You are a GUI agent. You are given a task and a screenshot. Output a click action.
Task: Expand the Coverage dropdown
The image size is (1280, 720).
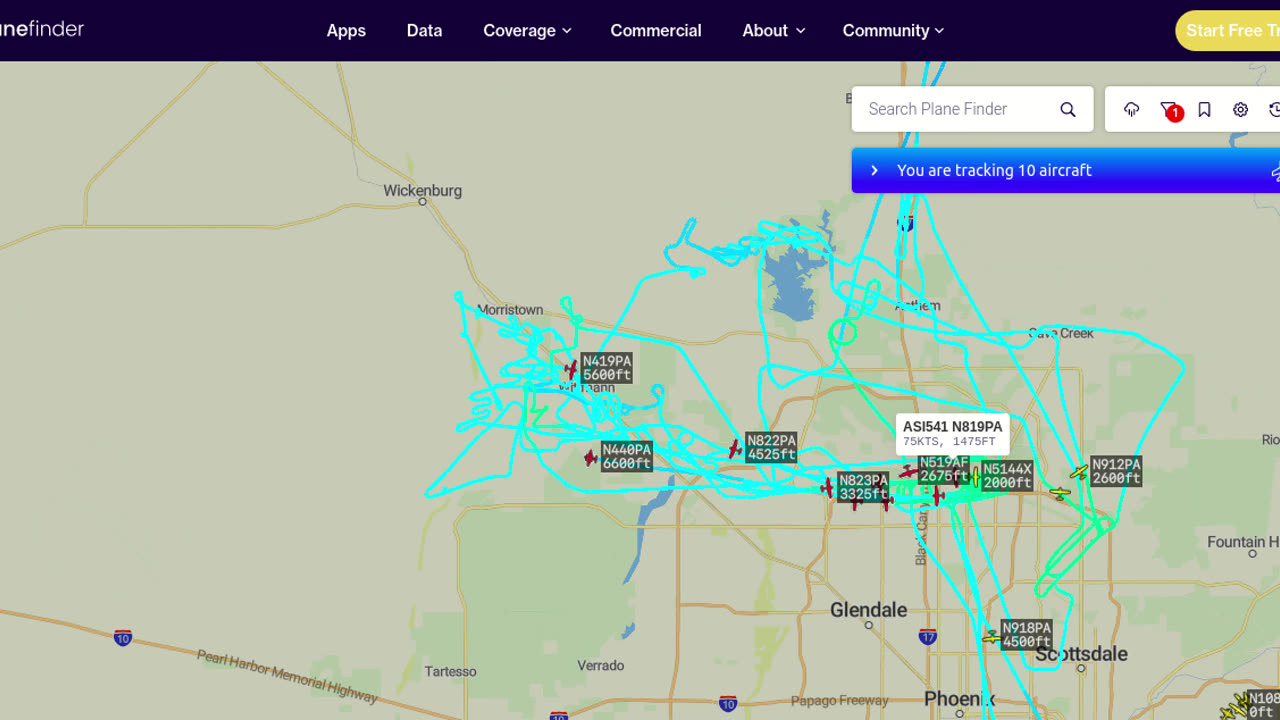527,30
